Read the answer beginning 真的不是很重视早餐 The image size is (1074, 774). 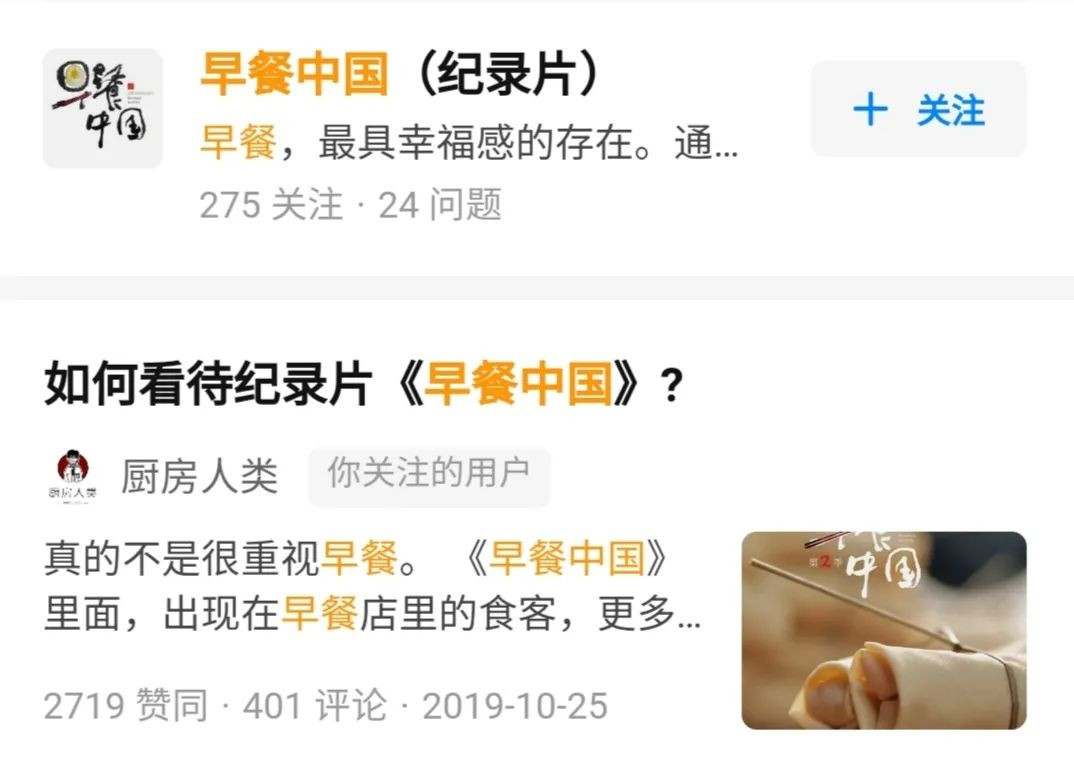pyautogui.click(x=373, y=586)
